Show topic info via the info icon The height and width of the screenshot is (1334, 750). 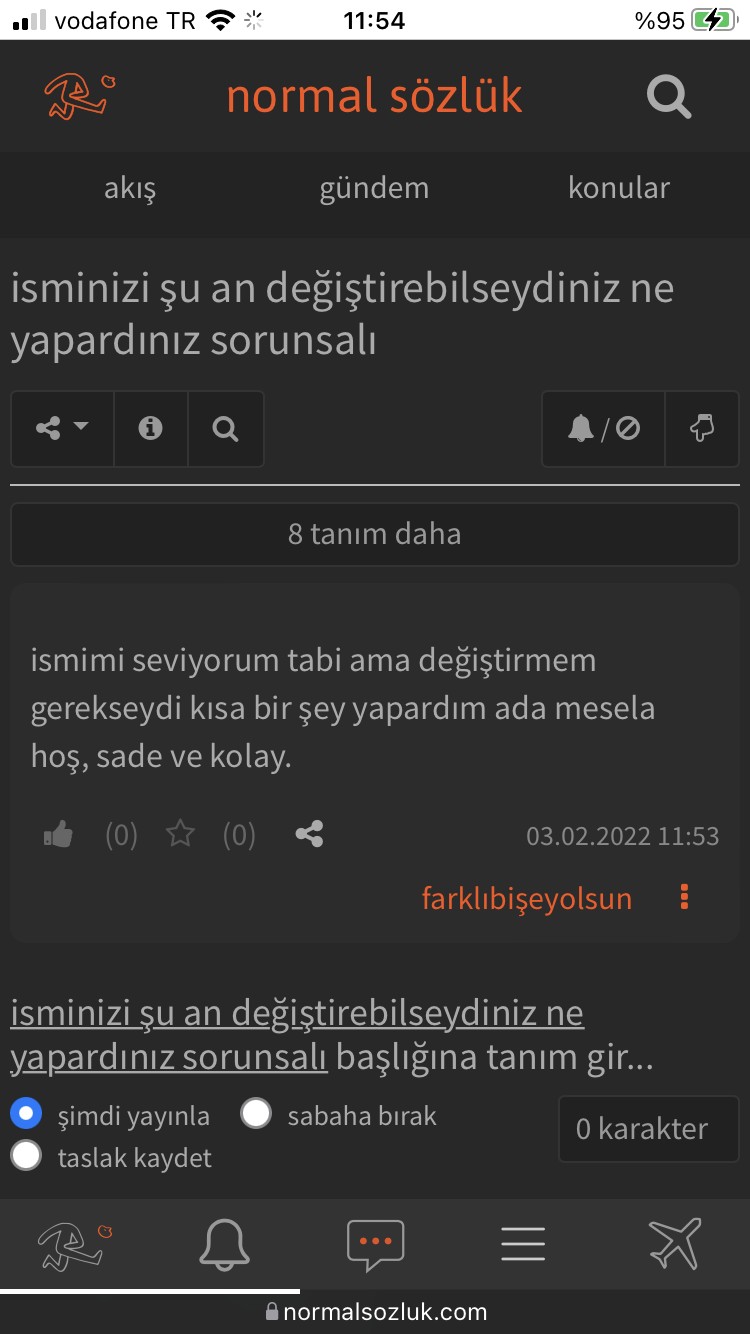pos(150,429)
